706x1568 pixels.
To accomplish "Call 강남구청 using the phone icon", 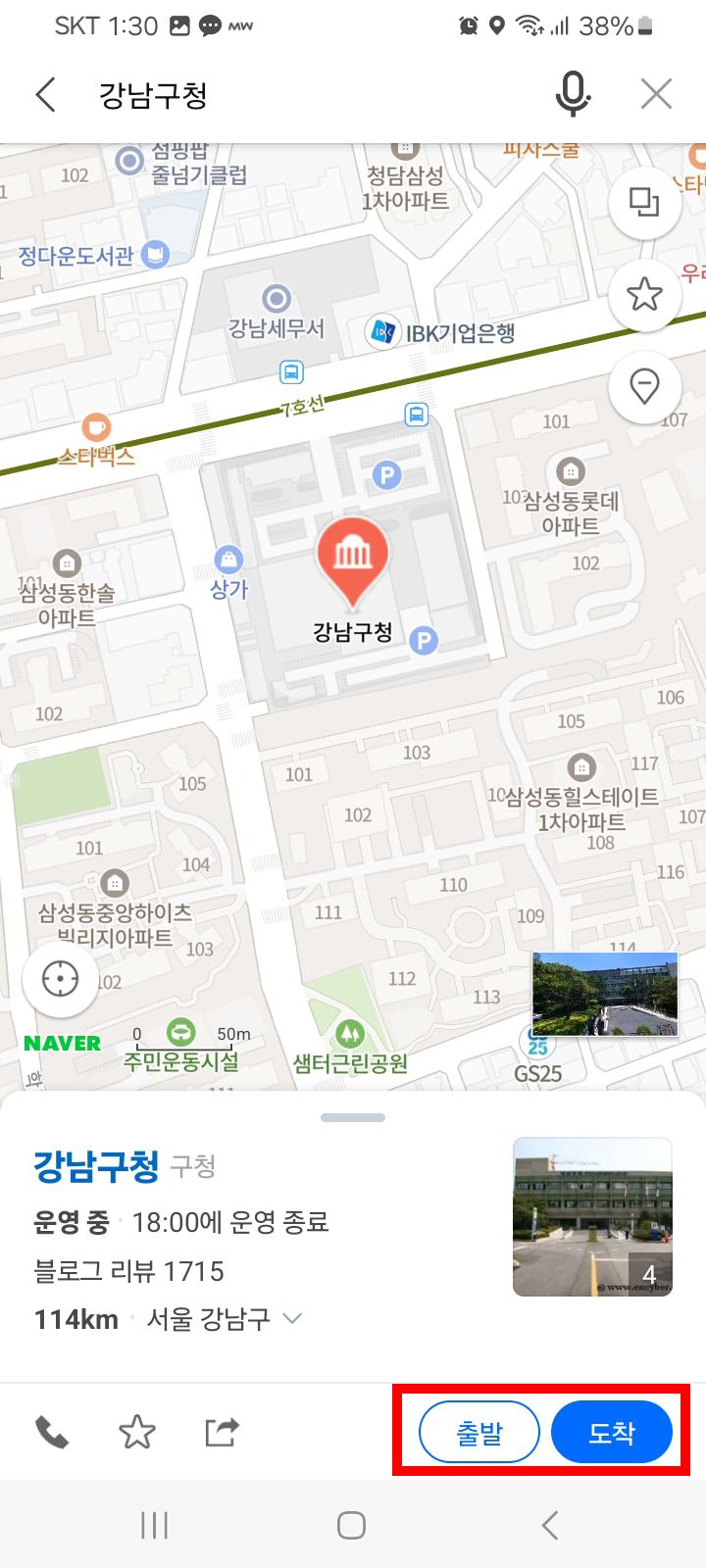I will tap(54, 1431).
